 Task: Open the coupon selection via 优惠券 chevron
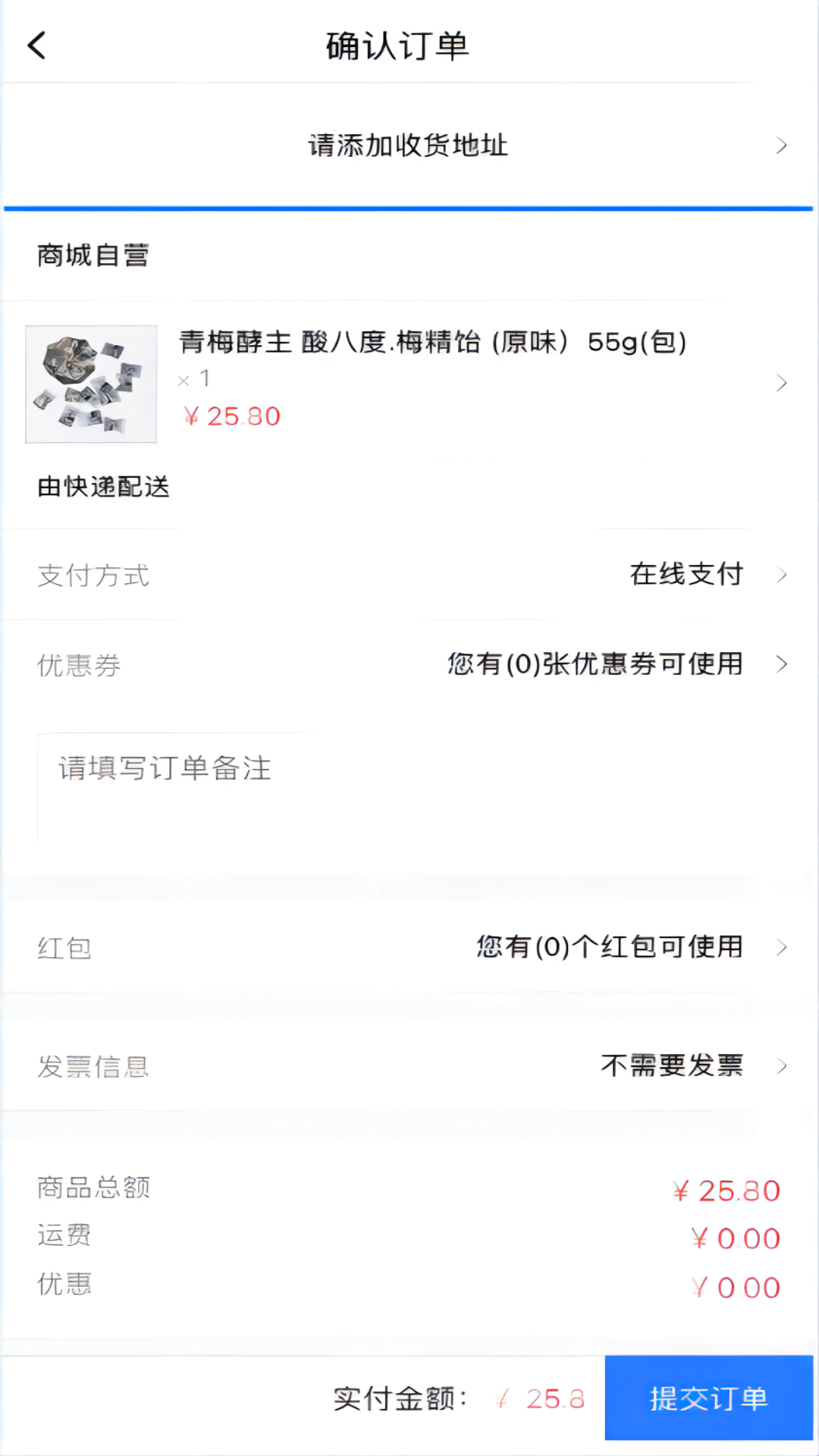pyautogui.click(x=781, y=665)
